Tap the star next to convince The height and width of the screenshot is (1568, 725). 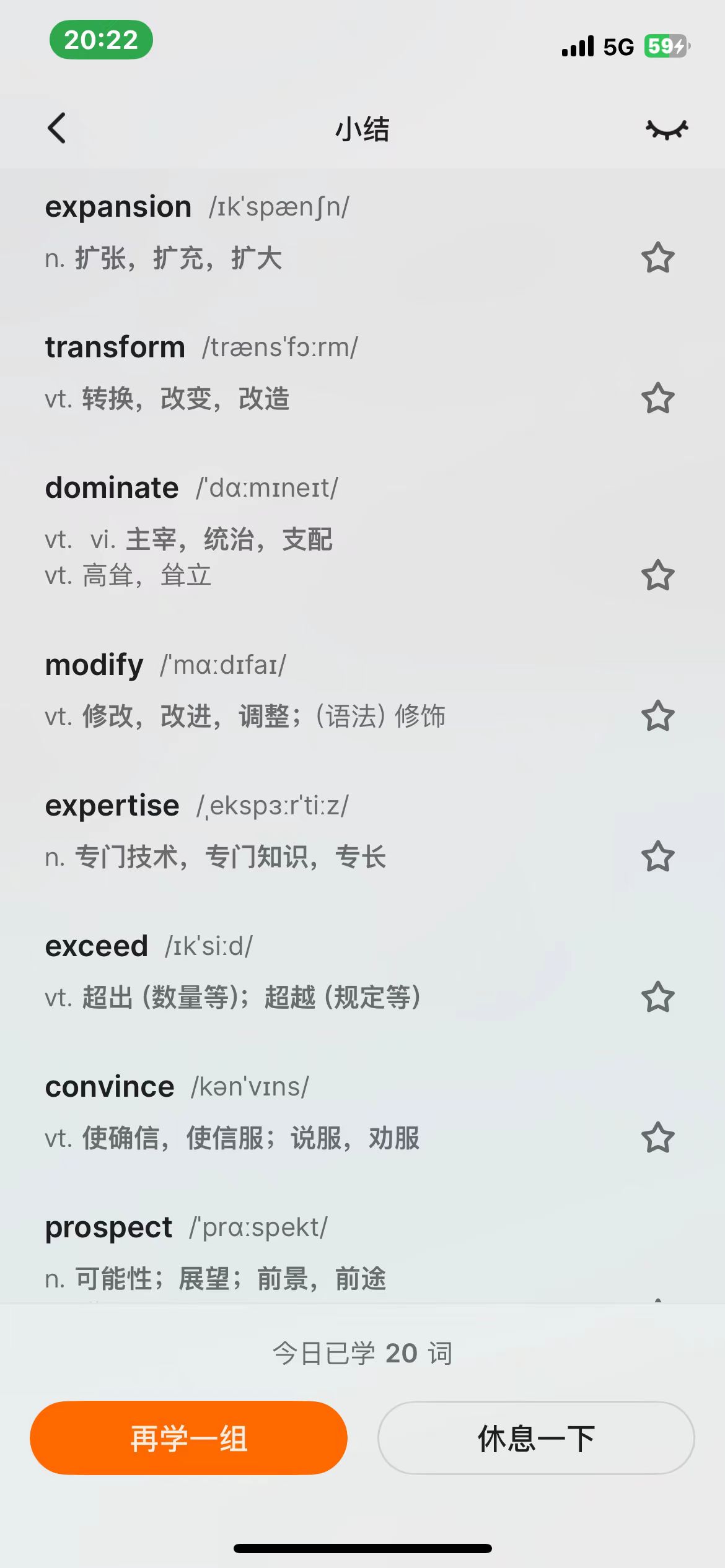click(657, 1138)
